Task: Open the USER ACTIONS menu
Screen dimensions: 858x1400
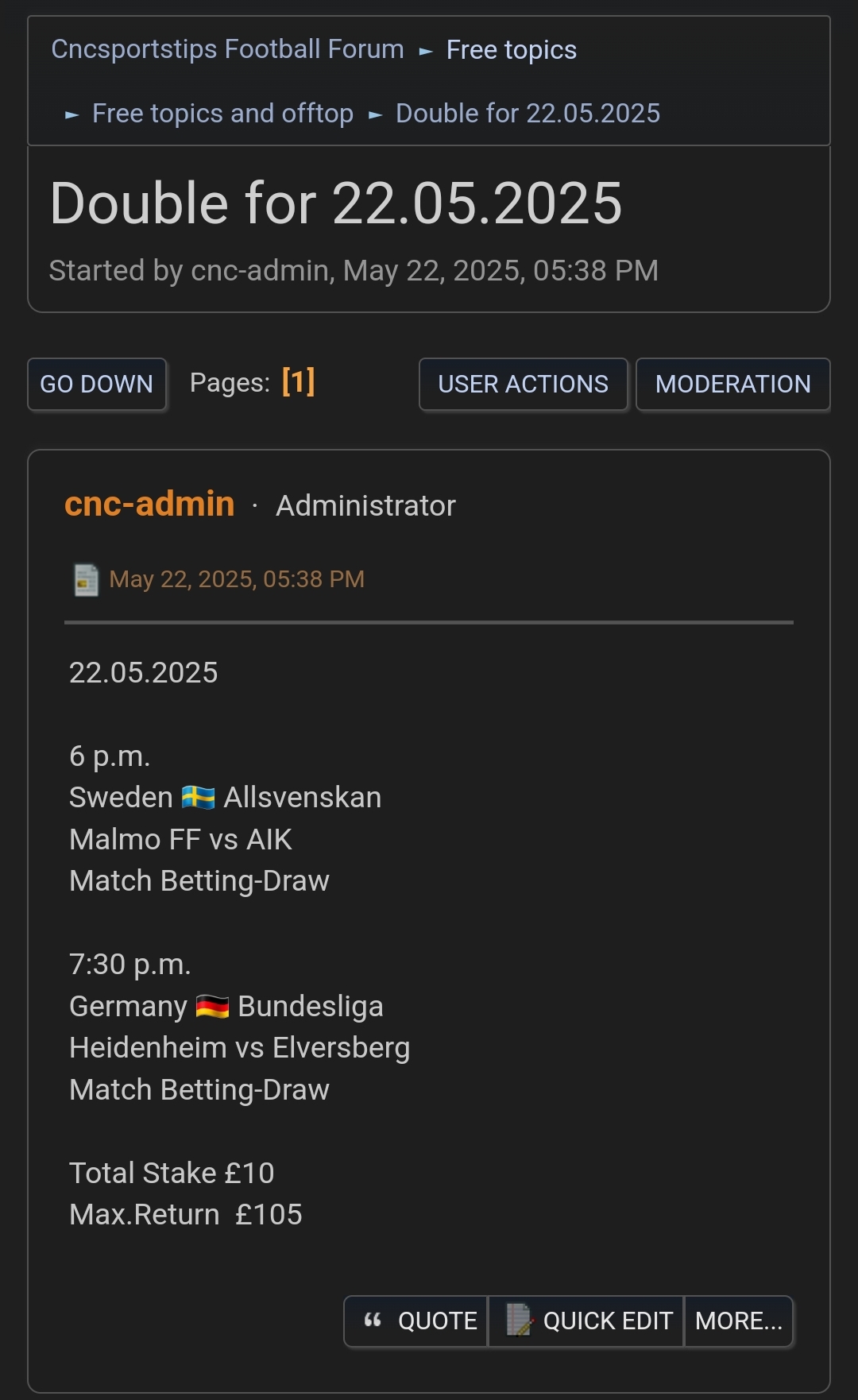Action: [x=524, y=385]
